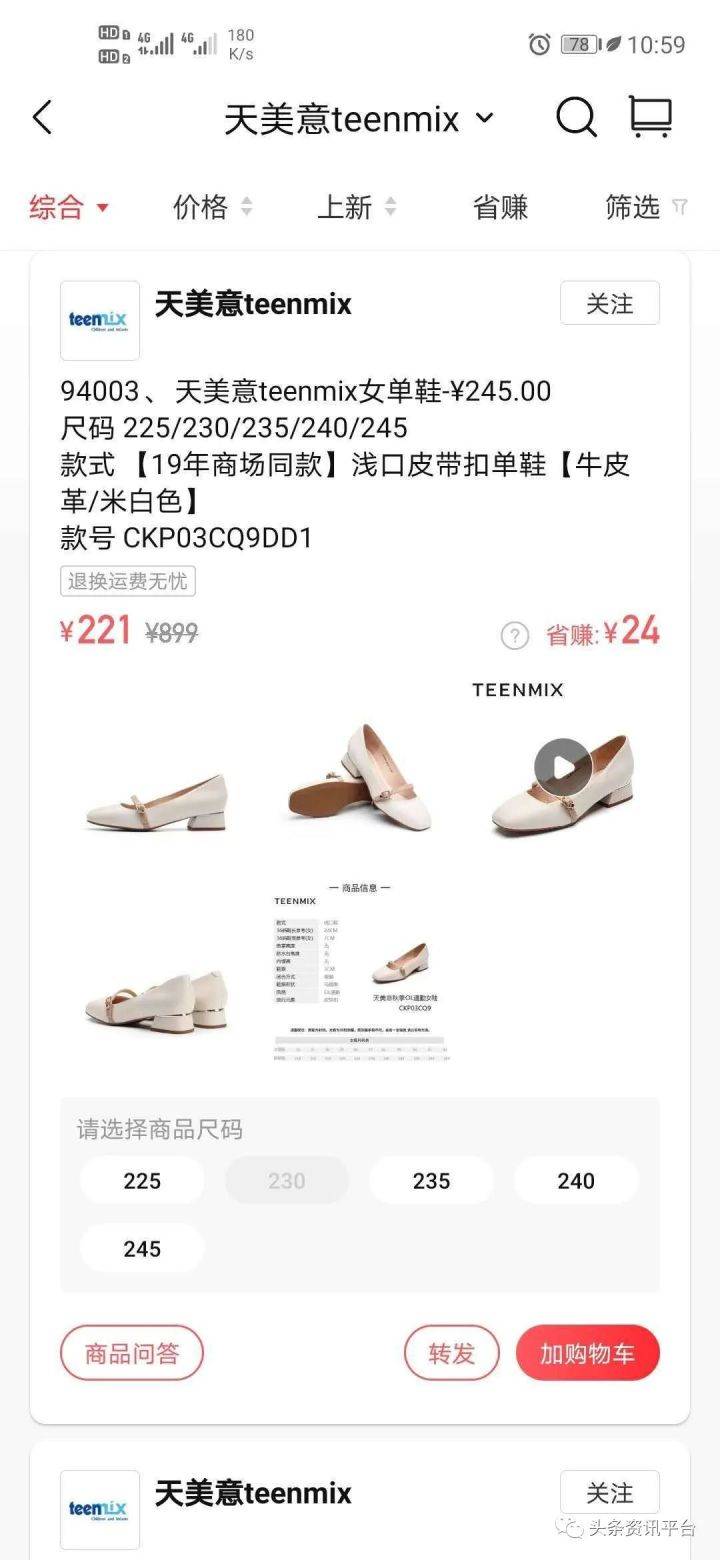Sort products by 上新
The height and width of the screenshot is (1560, 720).
click(356, 207)
